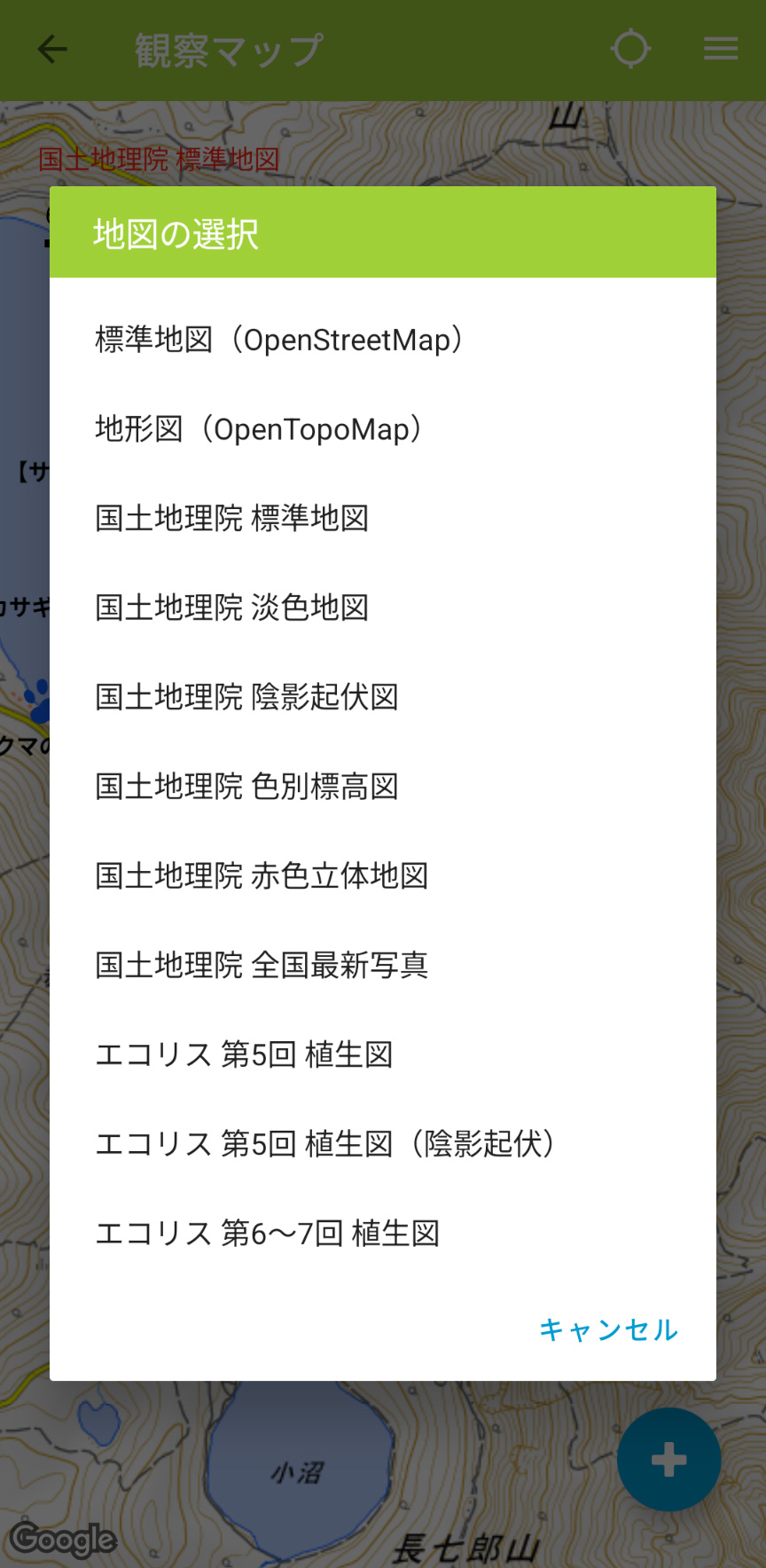766x1568 pixels.
Task: Choose 国土地理院 陰影起伏図
Action: 247,697
